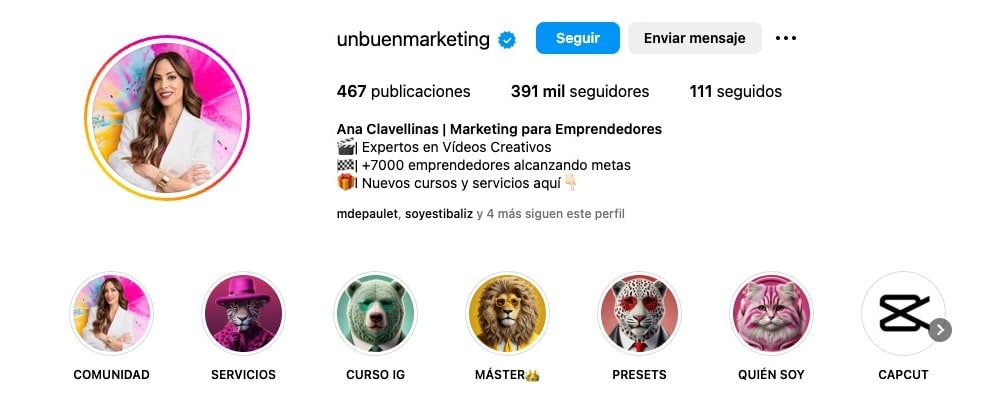
Task: Open the QUIÉN SOY story highlight
Action: tap(771, 313)
